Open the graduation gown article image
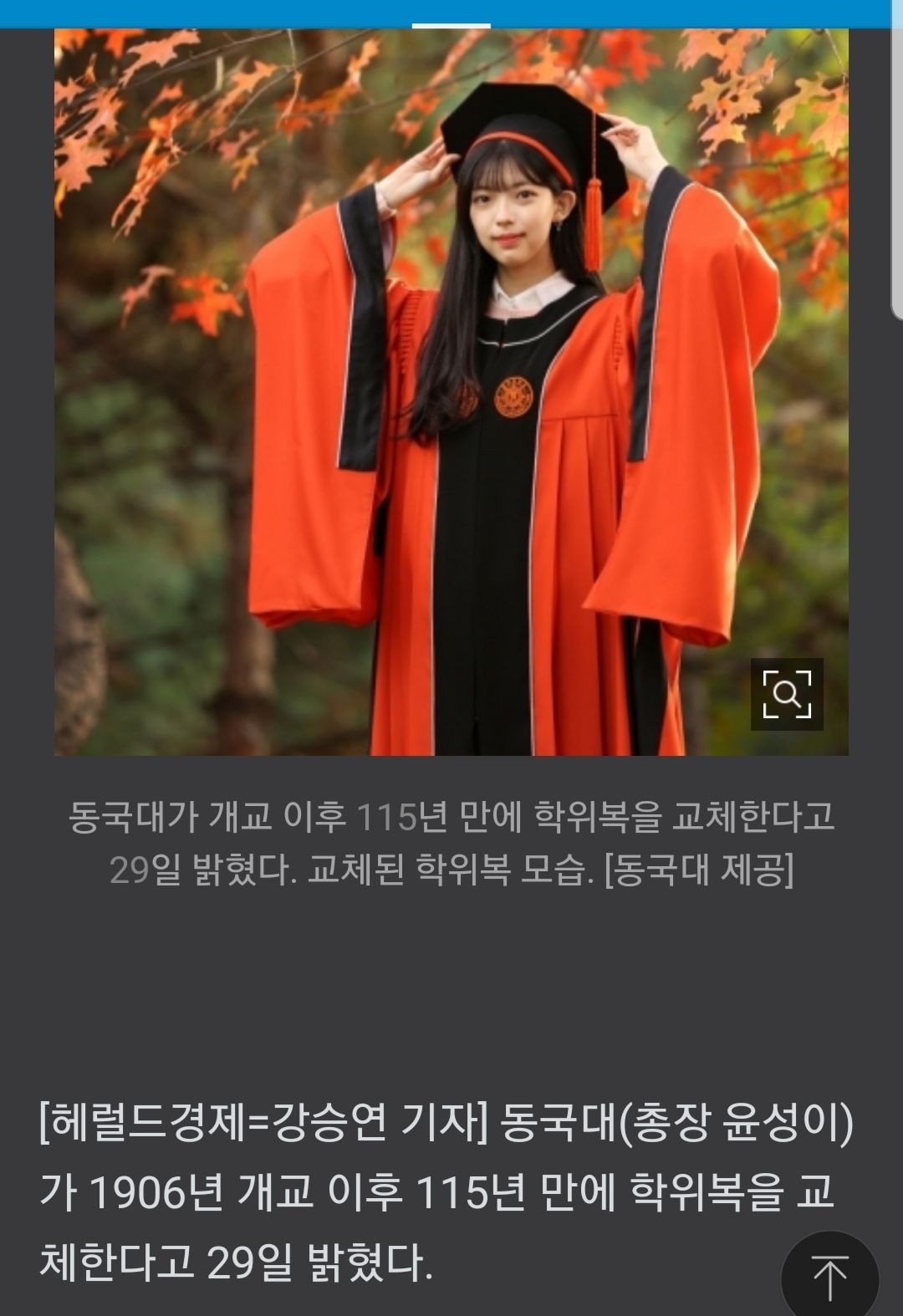Image resolution: width=903 pixels, height=1316 pixels. [x=451, y=392]
